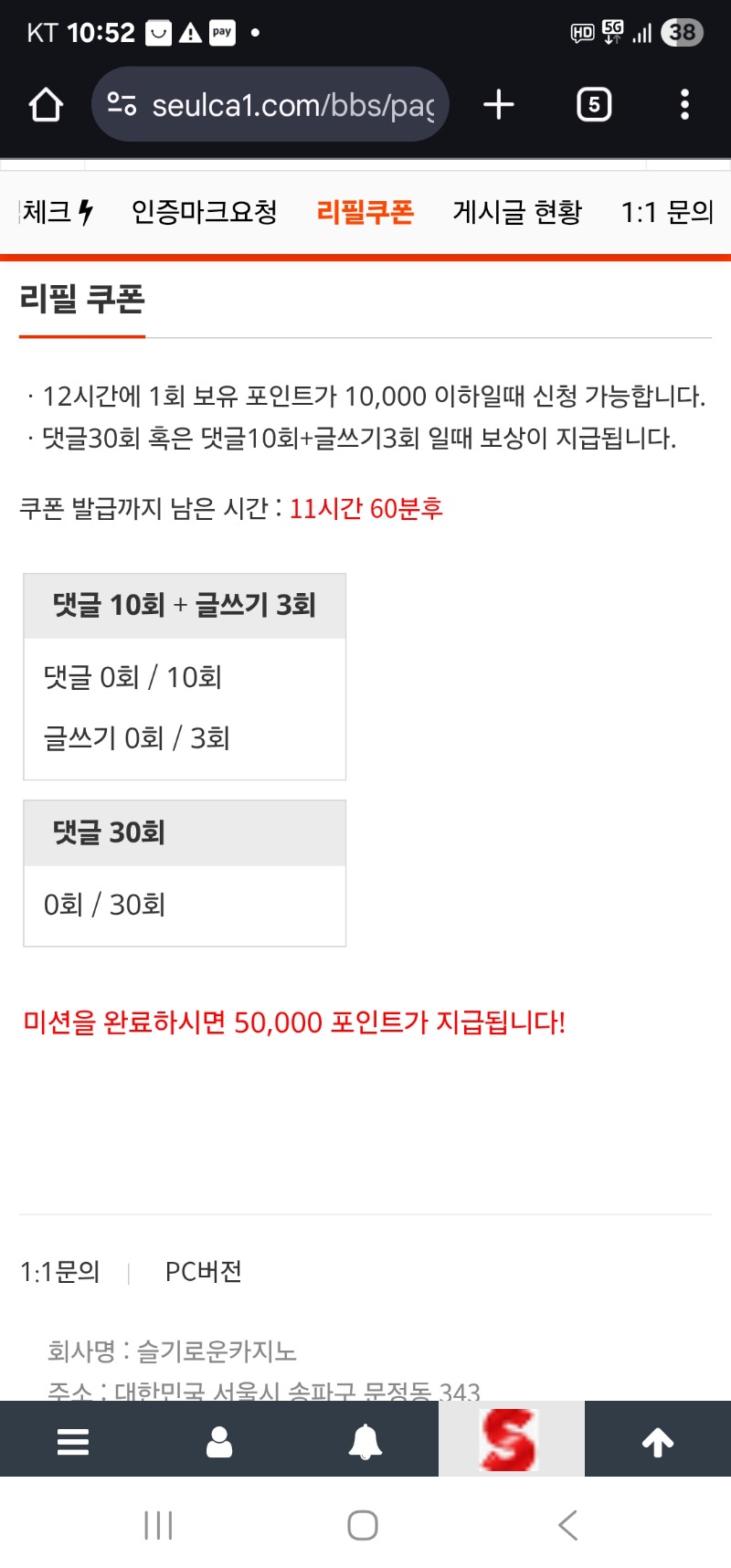Jump back to top with arrow
This screenshot has height=1568, width=731.
pos(658,1441)
